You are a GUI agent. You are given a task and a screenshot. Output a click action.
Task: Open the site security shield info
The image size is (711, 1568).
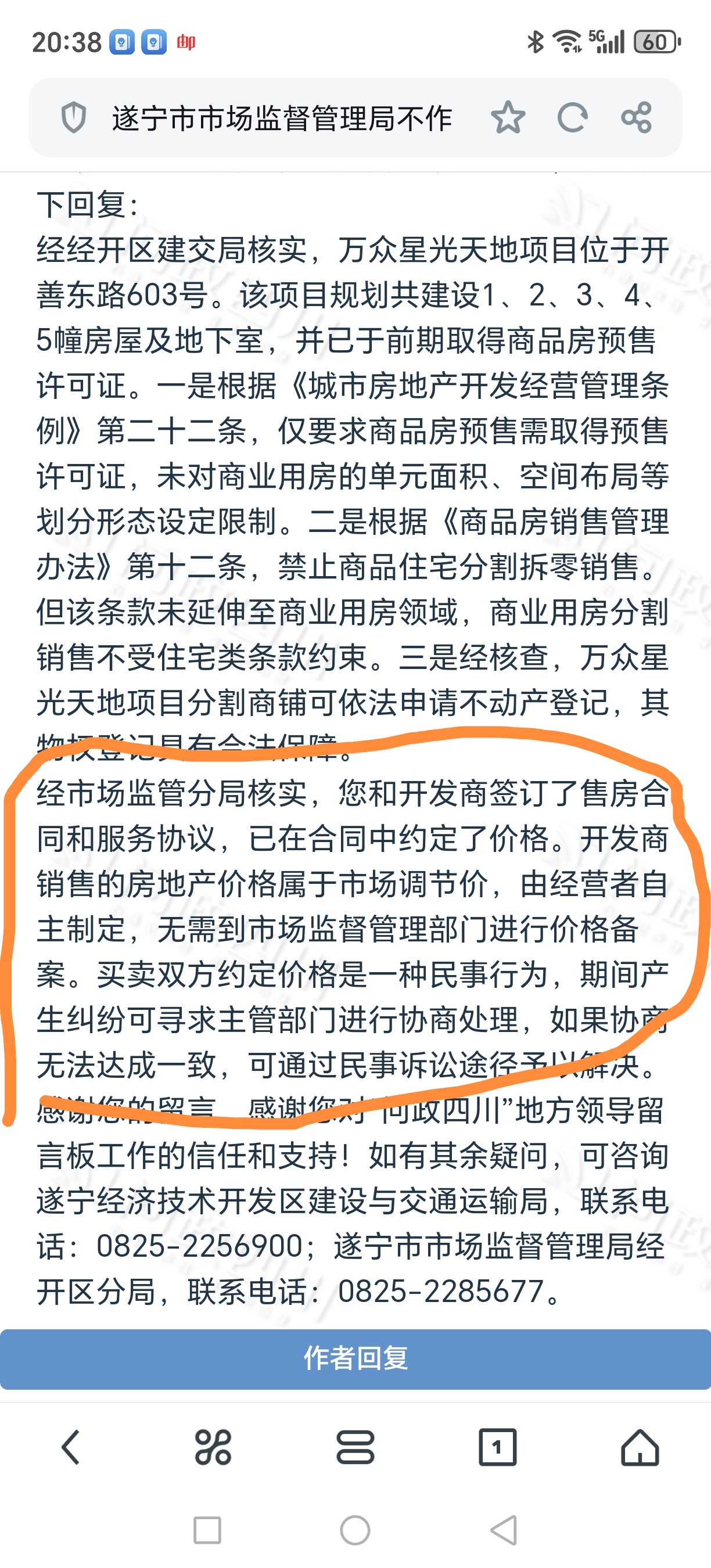pyautogui.click(x=74, y=118)
